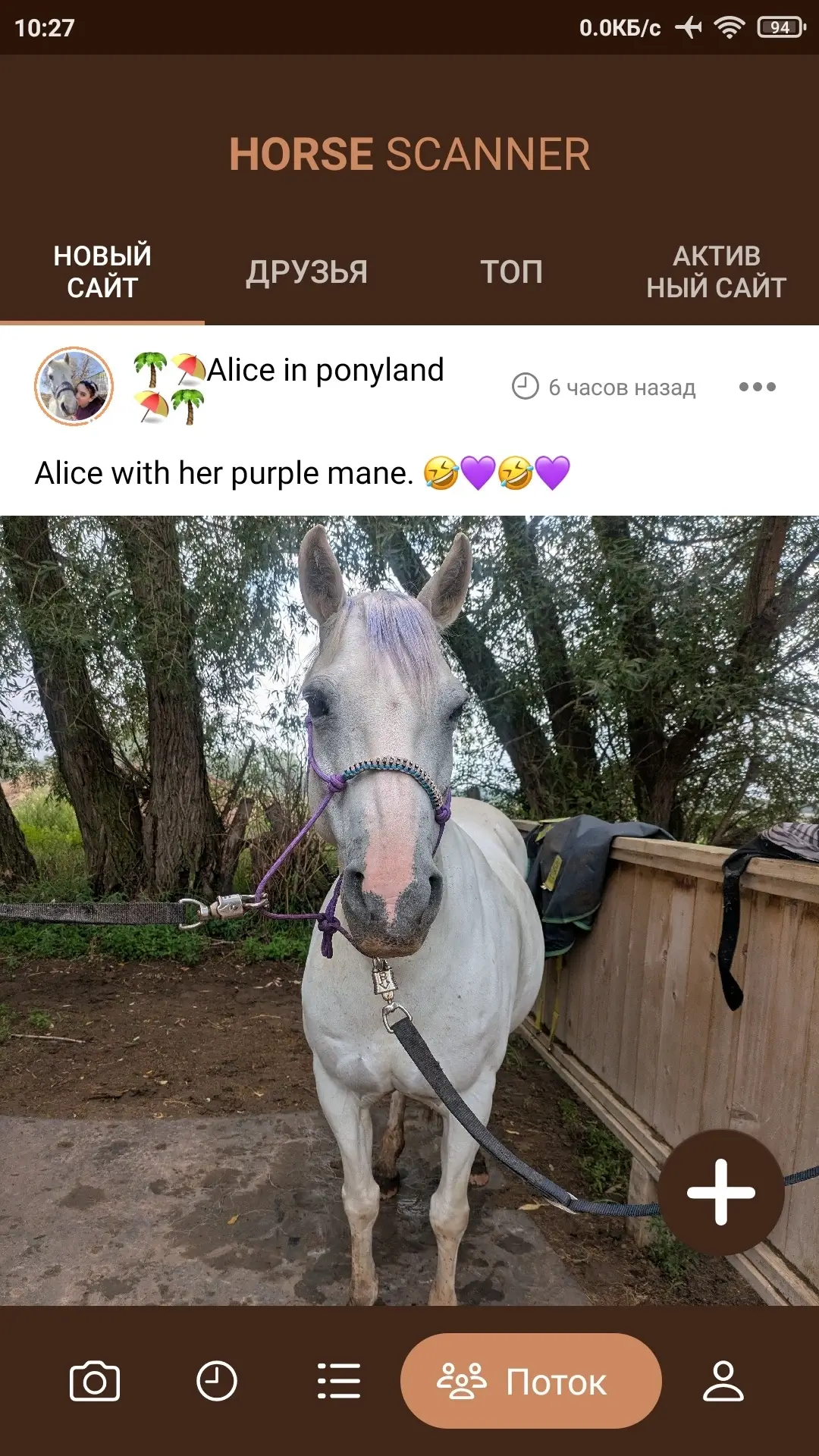The height and width of the screenshot is (1456, 819).
Task: Open the white horse photo post
Action: pyautogui.click(x=409, y=910)
